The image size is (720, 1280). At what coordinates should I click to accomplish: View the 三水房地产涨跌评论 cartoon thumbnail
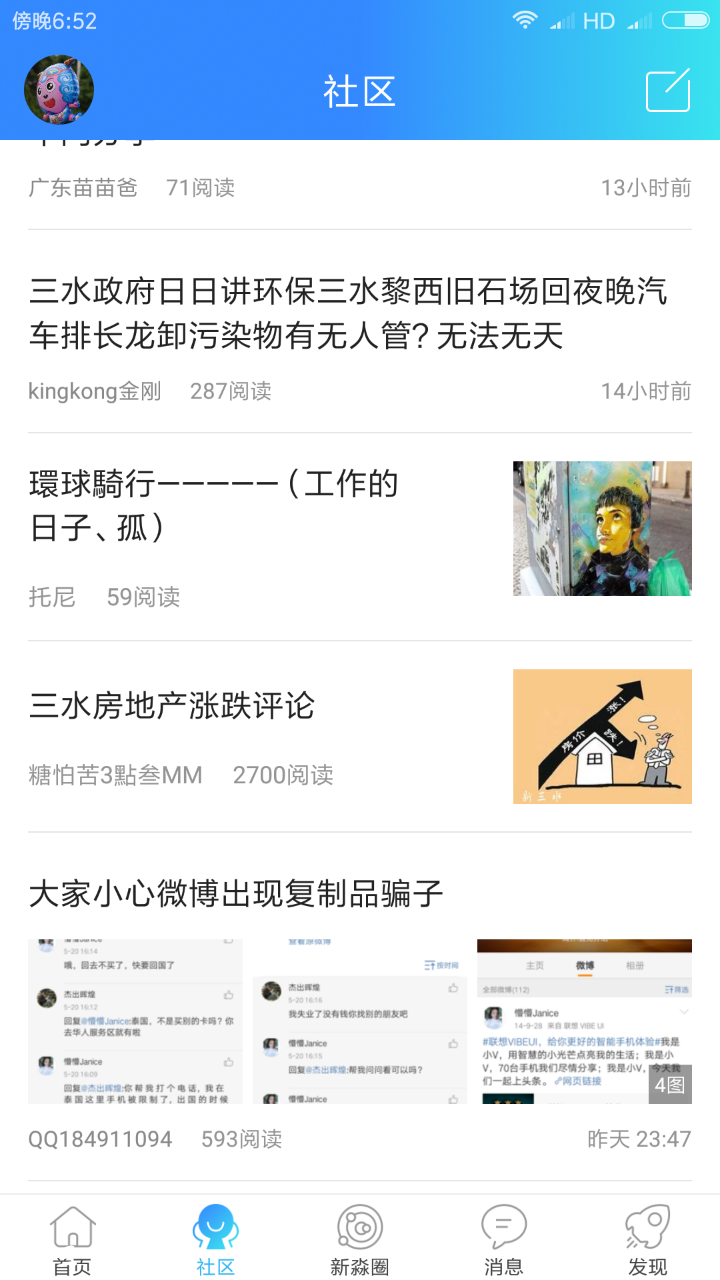point(602,736)
